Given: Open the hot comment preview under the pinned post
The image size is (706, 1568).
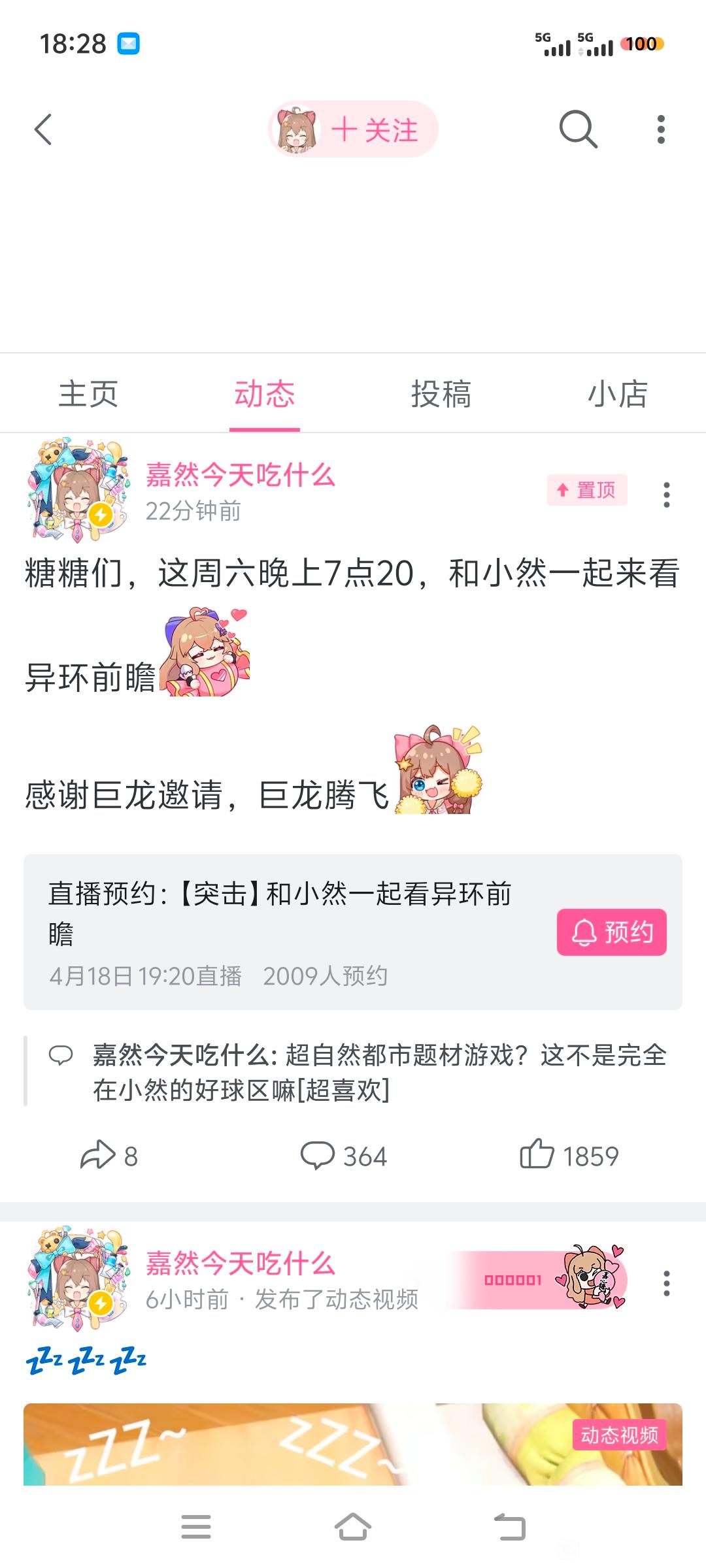Looking at the screenshot, I should pyautogui.click(x=353, y=1071).
